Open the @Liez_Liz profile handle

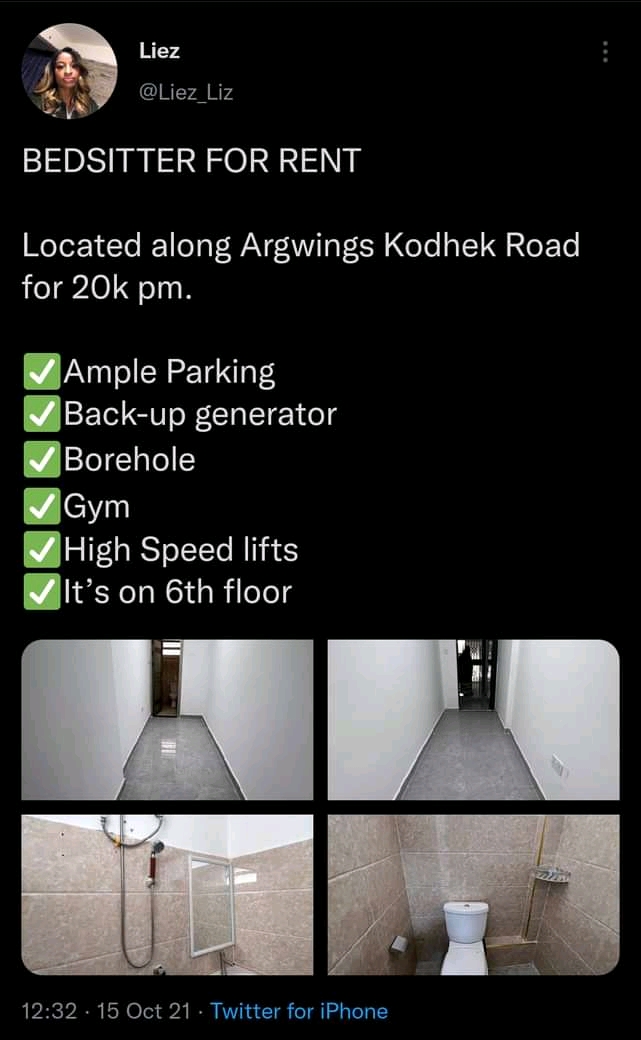point(187,93)
